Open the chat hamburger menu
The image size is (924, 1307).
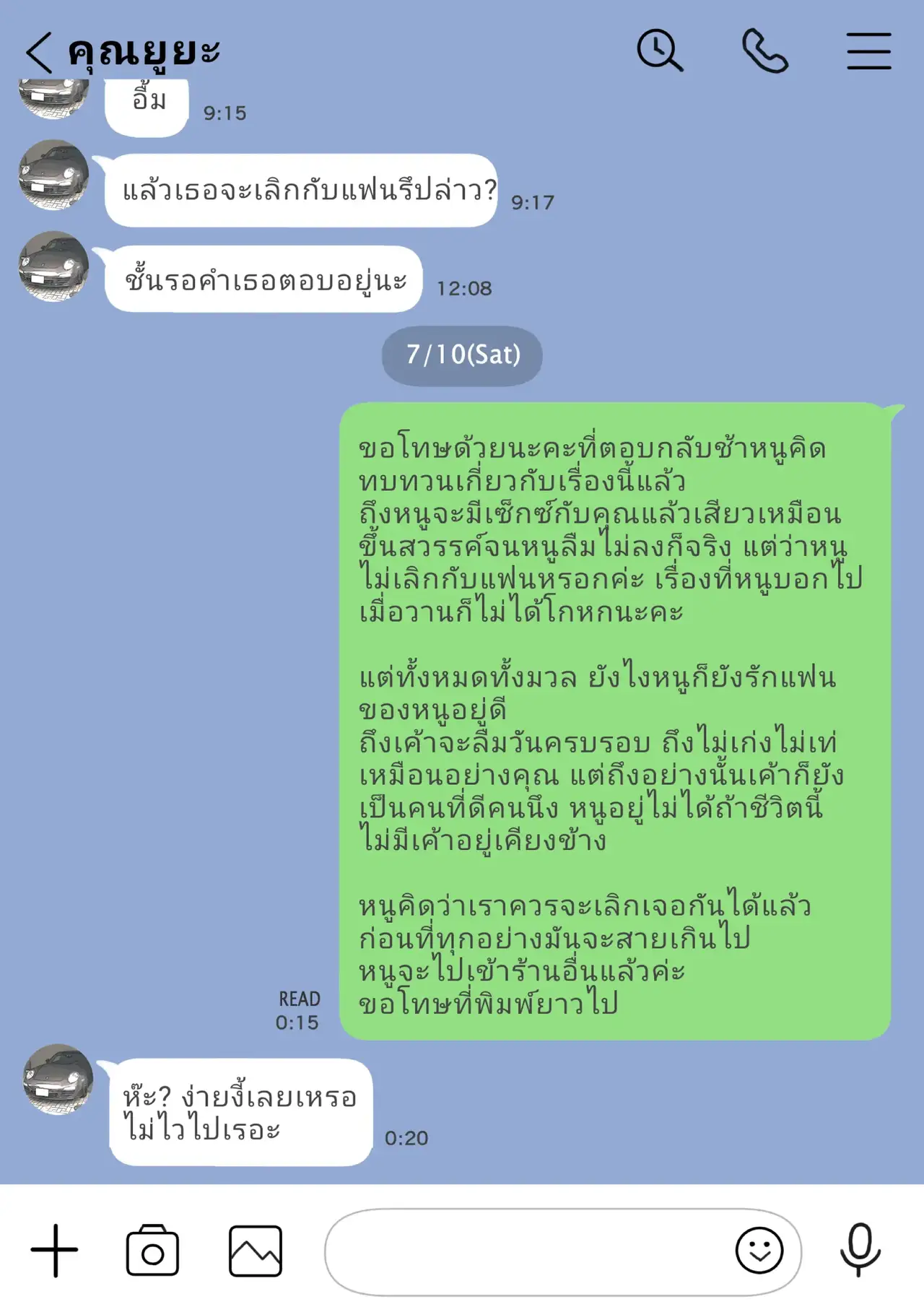(x=868, y=51)
